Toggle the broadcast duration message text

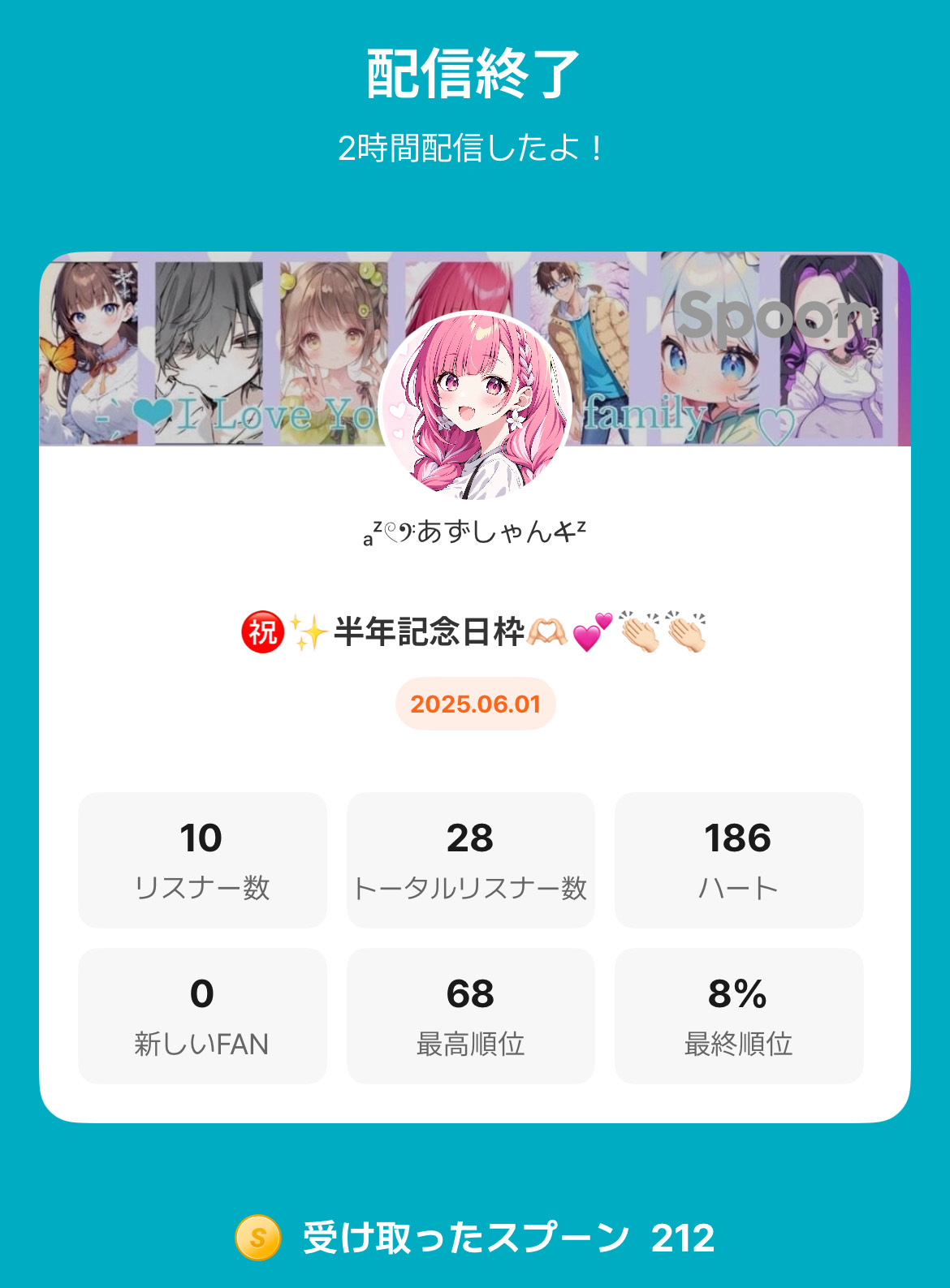(475, 148)
